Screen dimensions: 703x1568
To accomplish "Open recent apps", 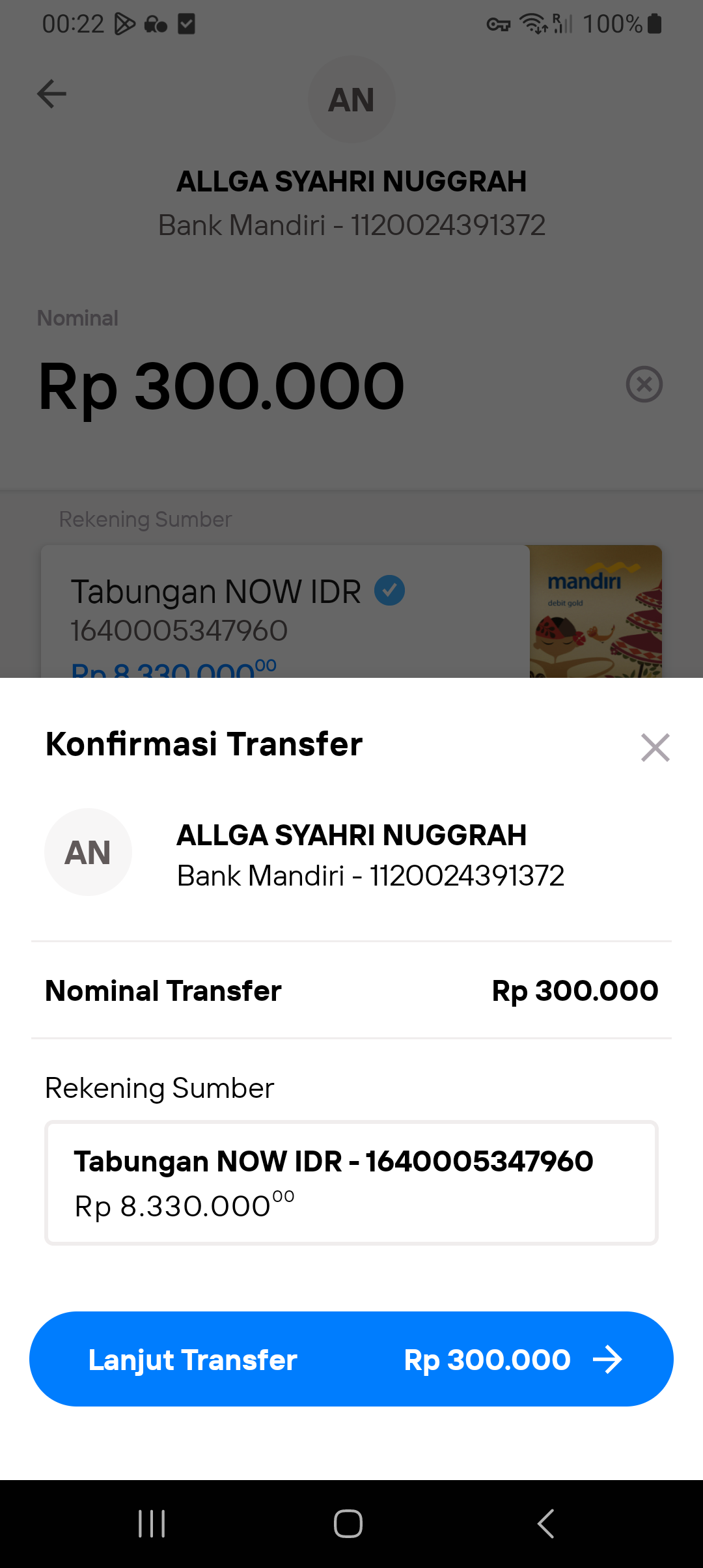I will (152, 1524).
